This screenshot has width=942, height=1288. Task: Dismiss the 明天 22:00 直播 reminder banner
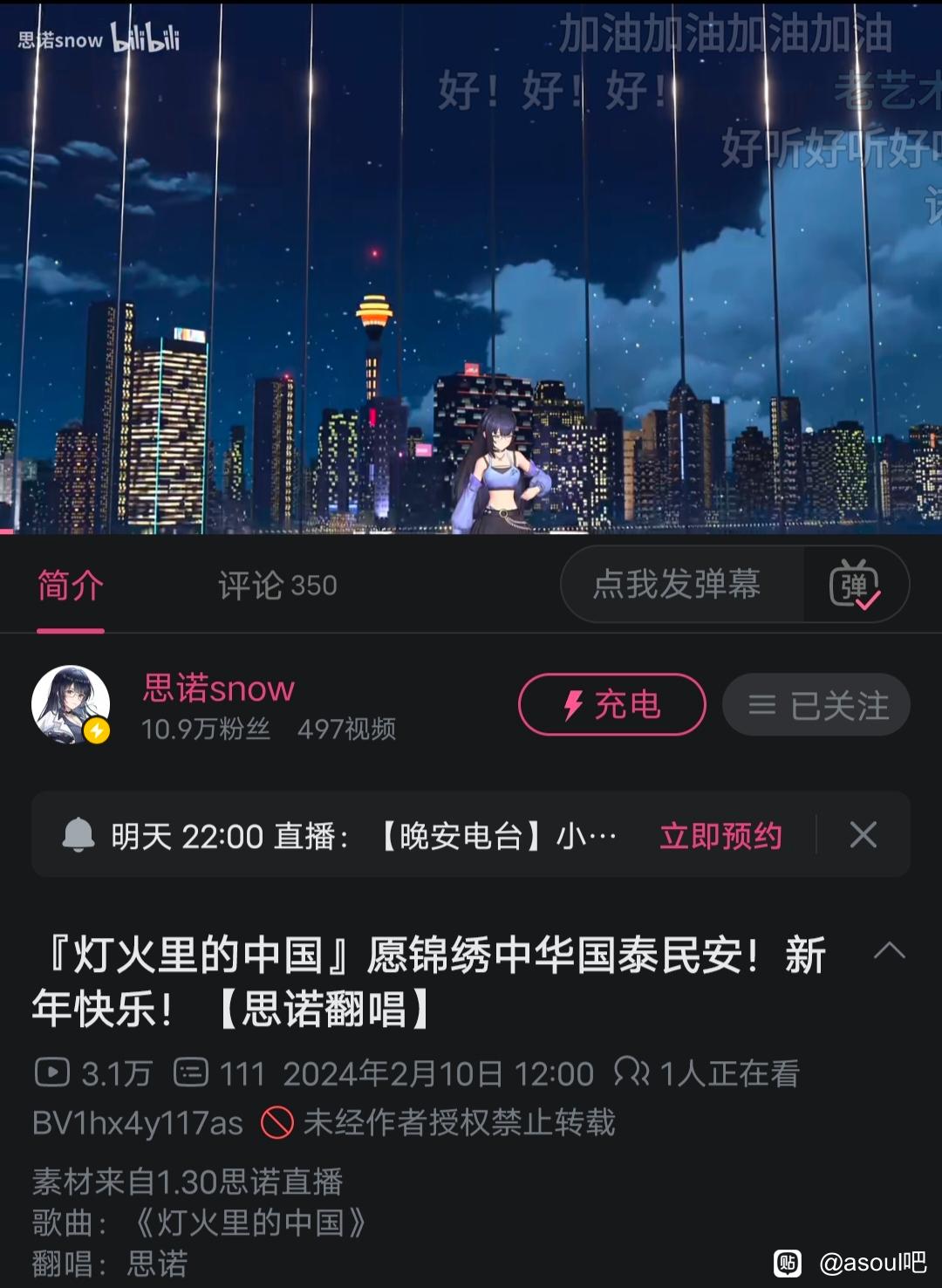[863, 835]
